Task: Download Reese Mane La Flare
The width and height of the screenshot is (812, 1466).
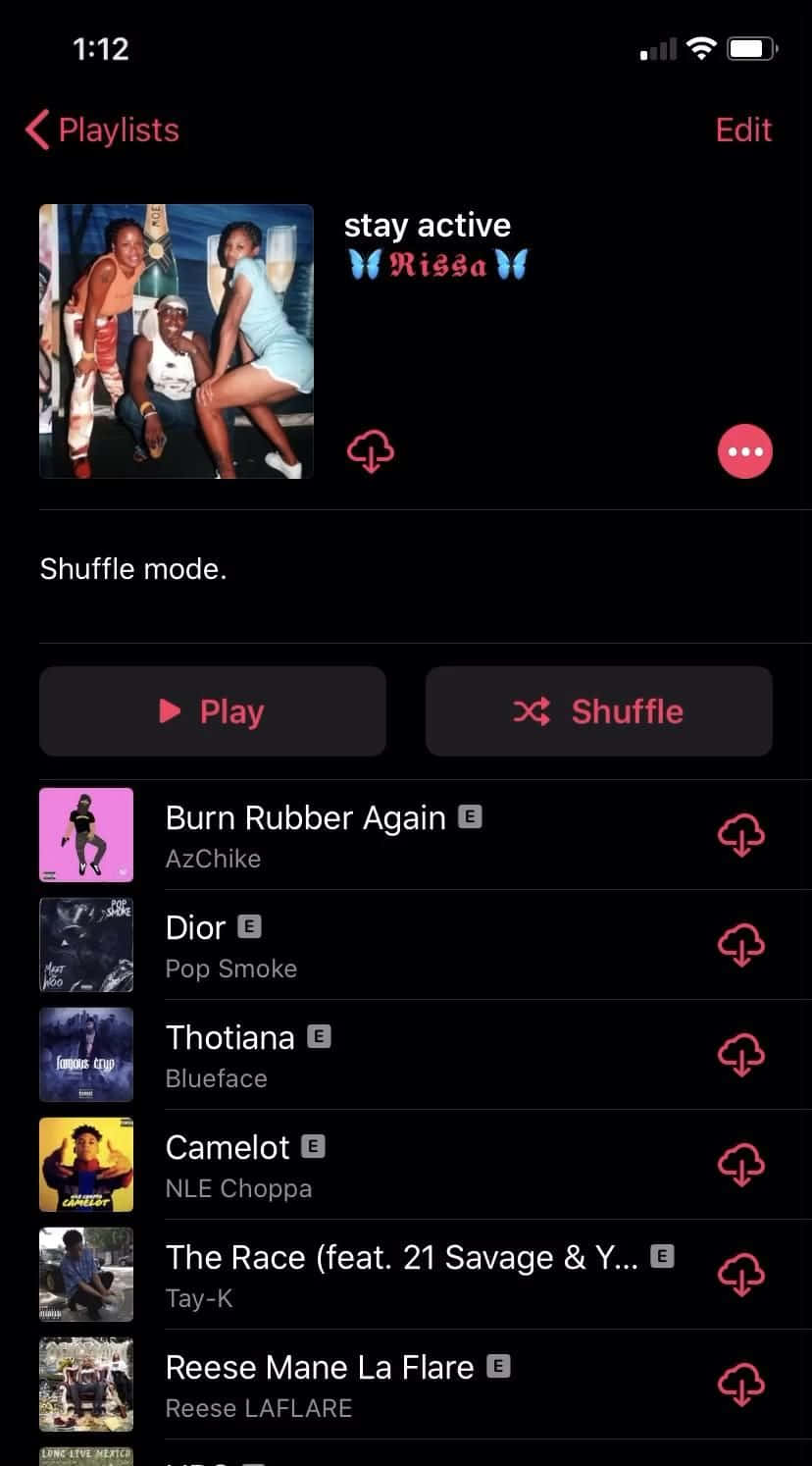Action: coord(741,1385)
